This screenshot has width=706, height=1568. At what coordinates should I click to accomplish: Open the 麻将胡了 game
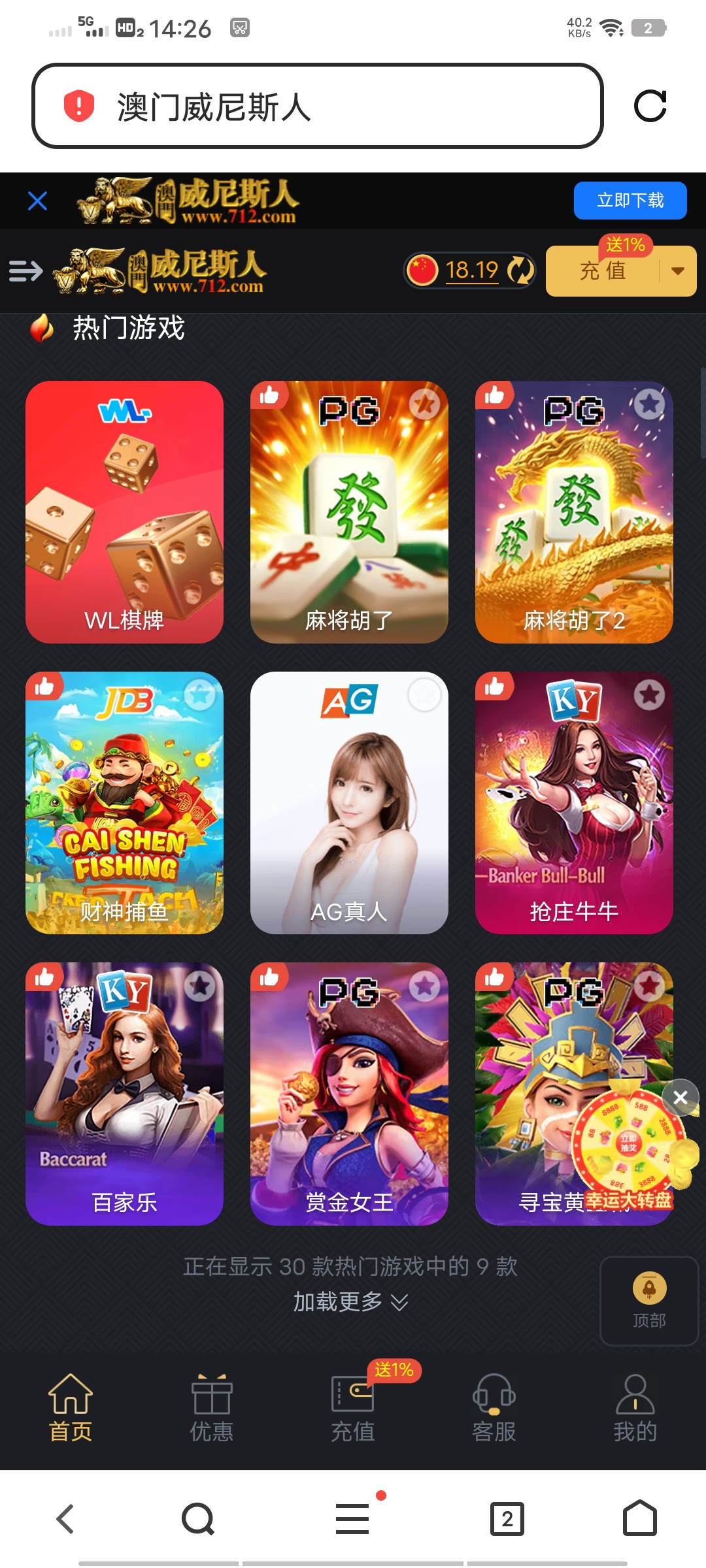[349, 512]
